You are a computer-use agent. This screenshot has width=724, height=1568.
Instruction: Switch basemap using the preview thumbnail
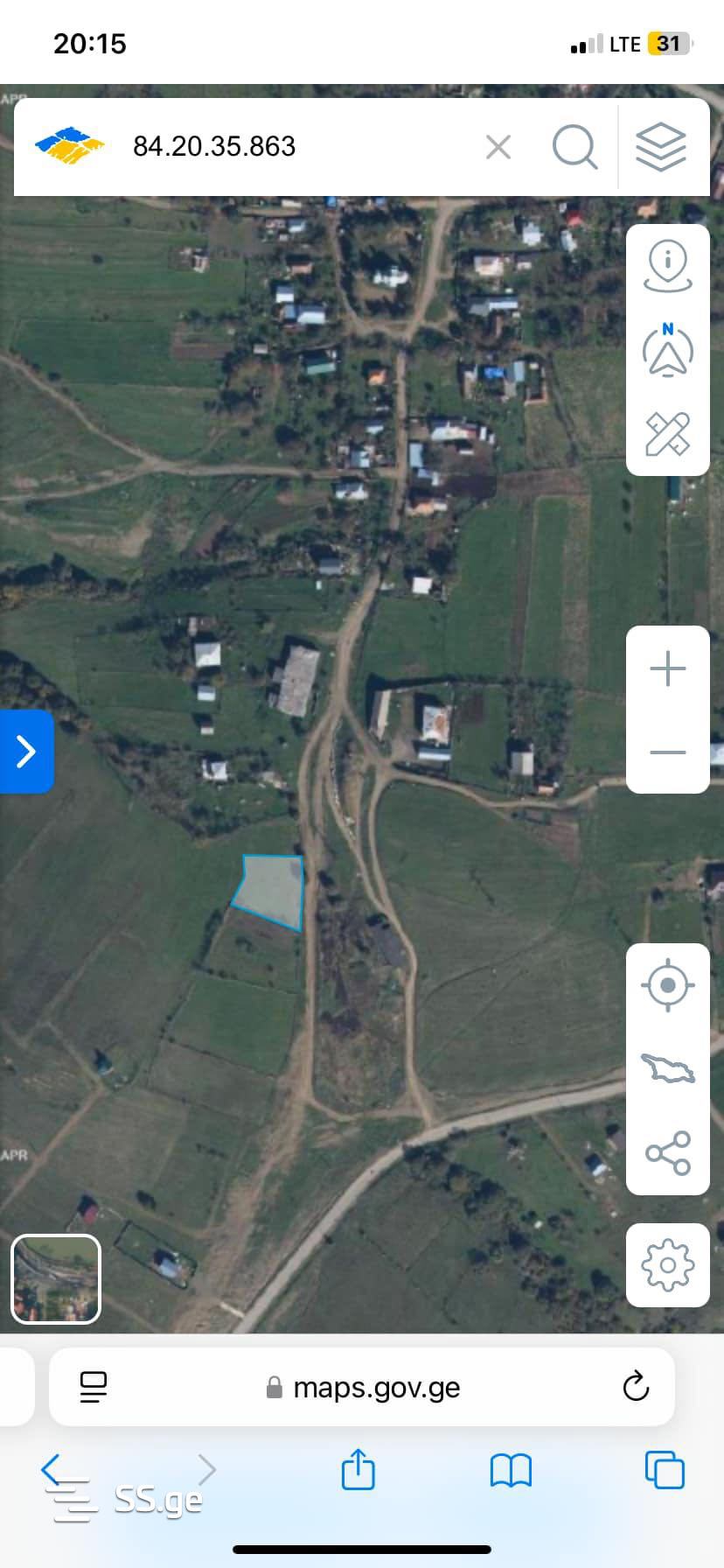56,1278
